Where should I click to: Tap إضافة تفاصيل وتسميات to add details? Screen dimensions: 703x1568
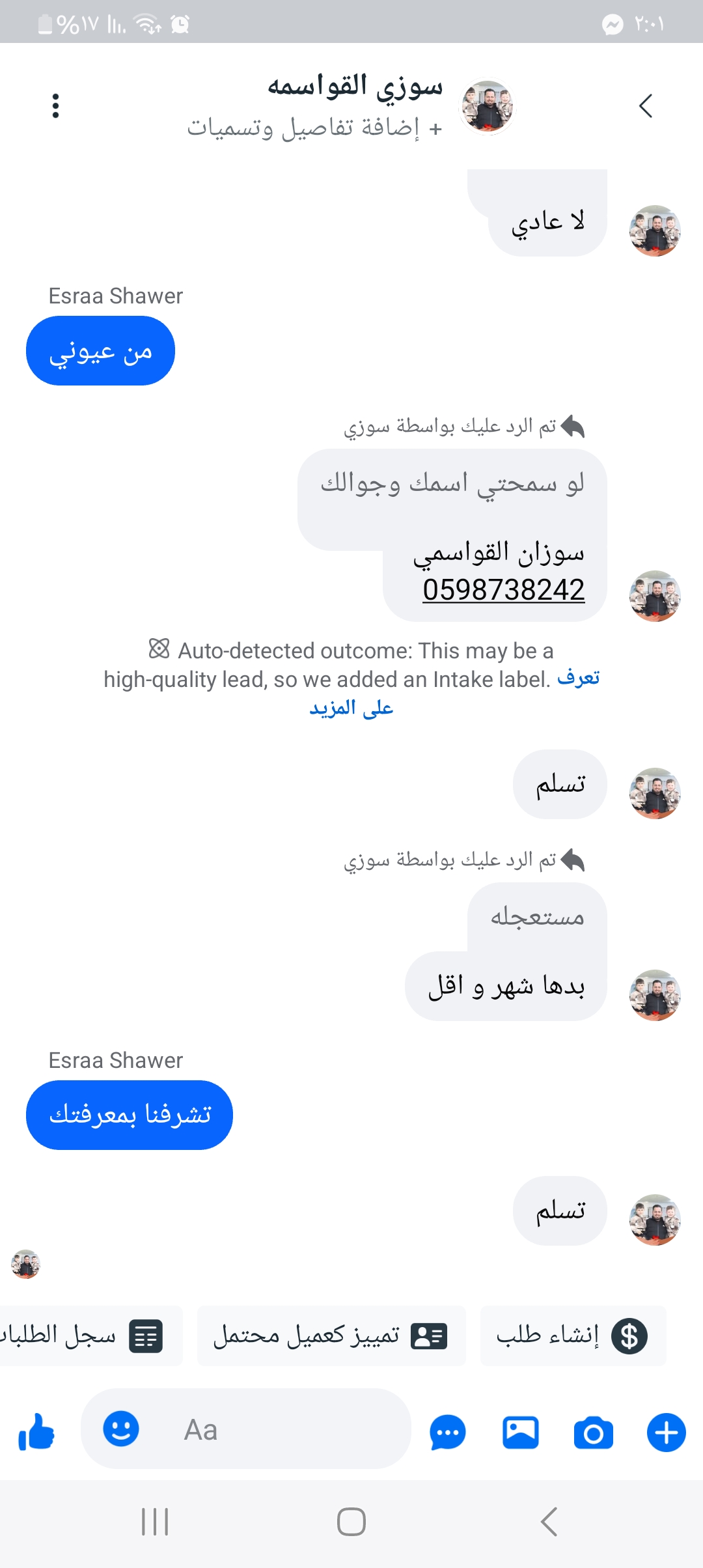pos(314,128)
